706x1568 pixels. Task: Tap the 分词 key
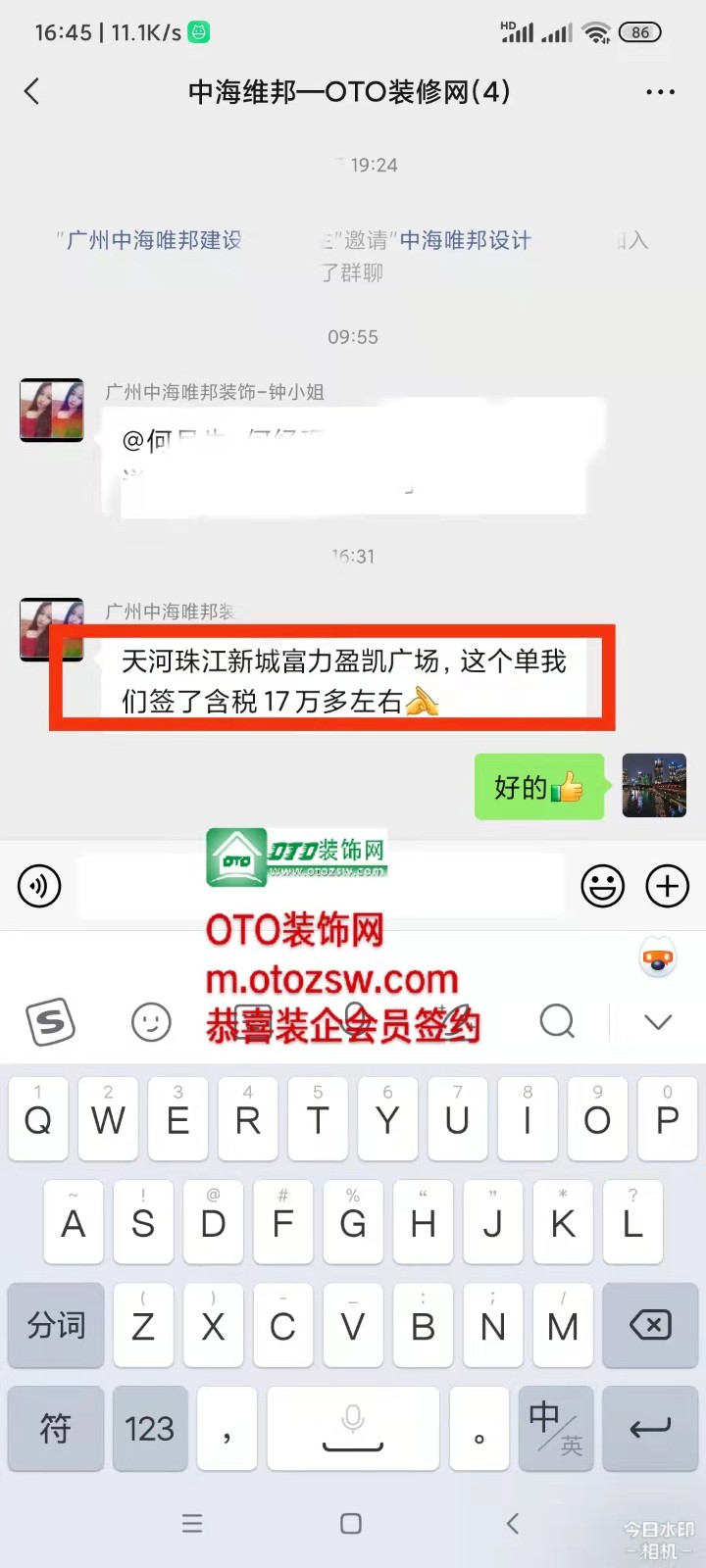(56, 1325)
